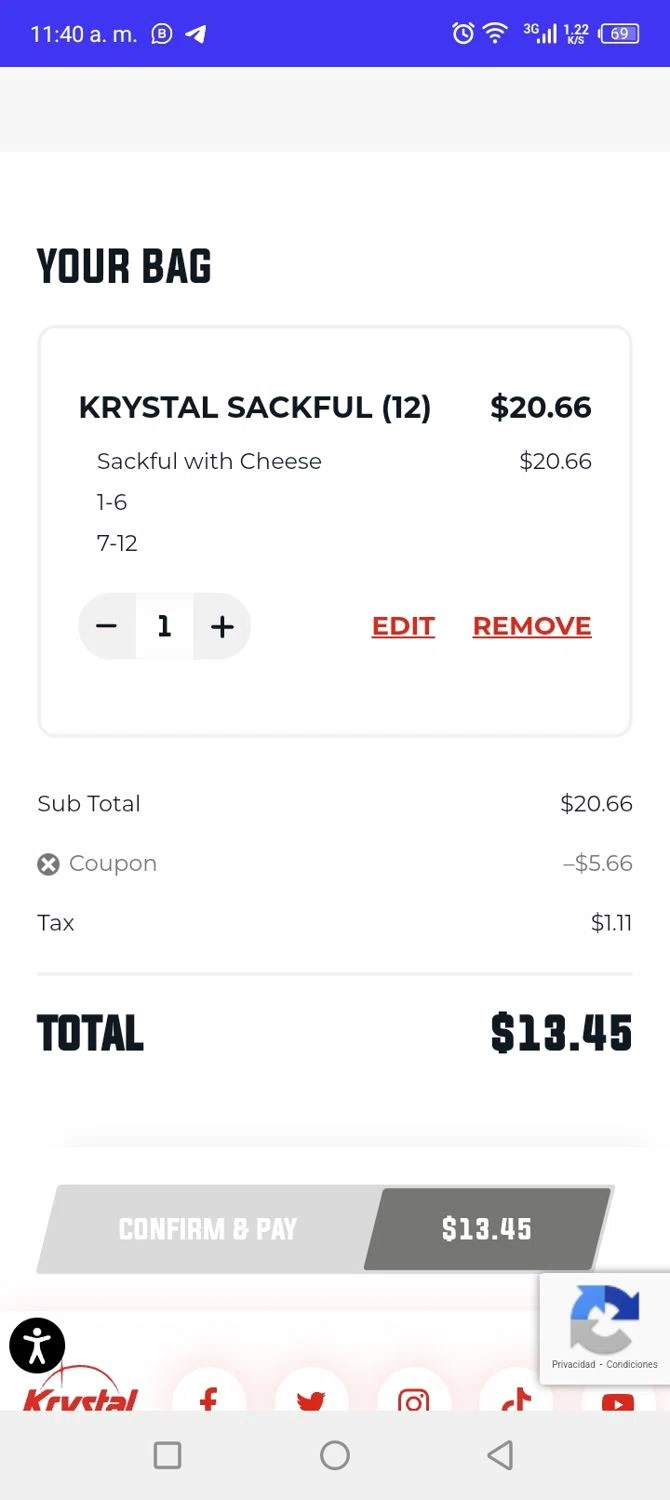Increase Krystal Sackful quantity
Viewport: 670px width, 1500px height.
click(x=222, y=627)
